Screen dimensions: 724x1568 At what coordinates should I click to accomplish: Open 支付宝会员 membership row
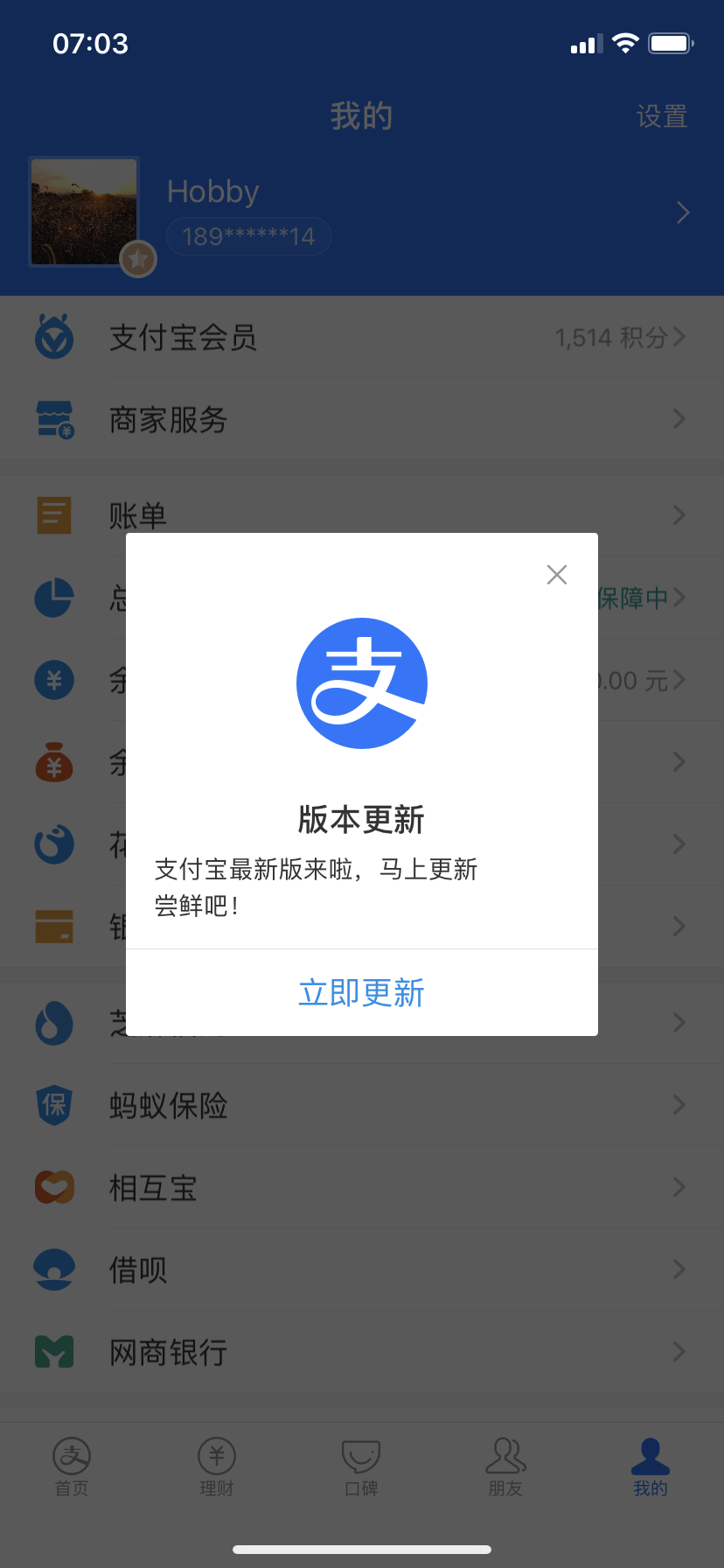pyautogui.click(x=362, y=338)
